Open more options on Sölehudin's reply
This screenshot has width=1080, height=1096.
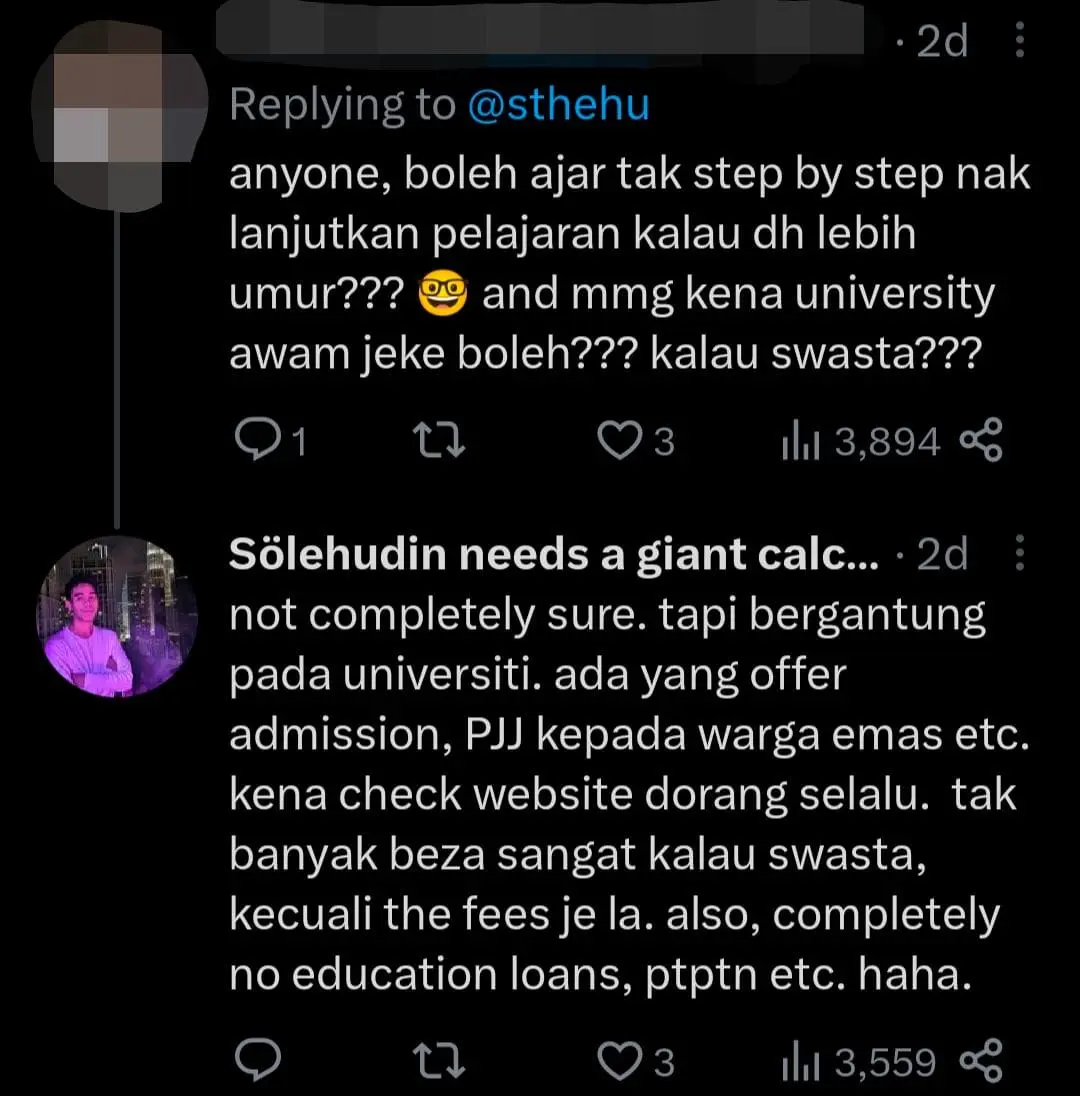click(x=1020, y=553)
